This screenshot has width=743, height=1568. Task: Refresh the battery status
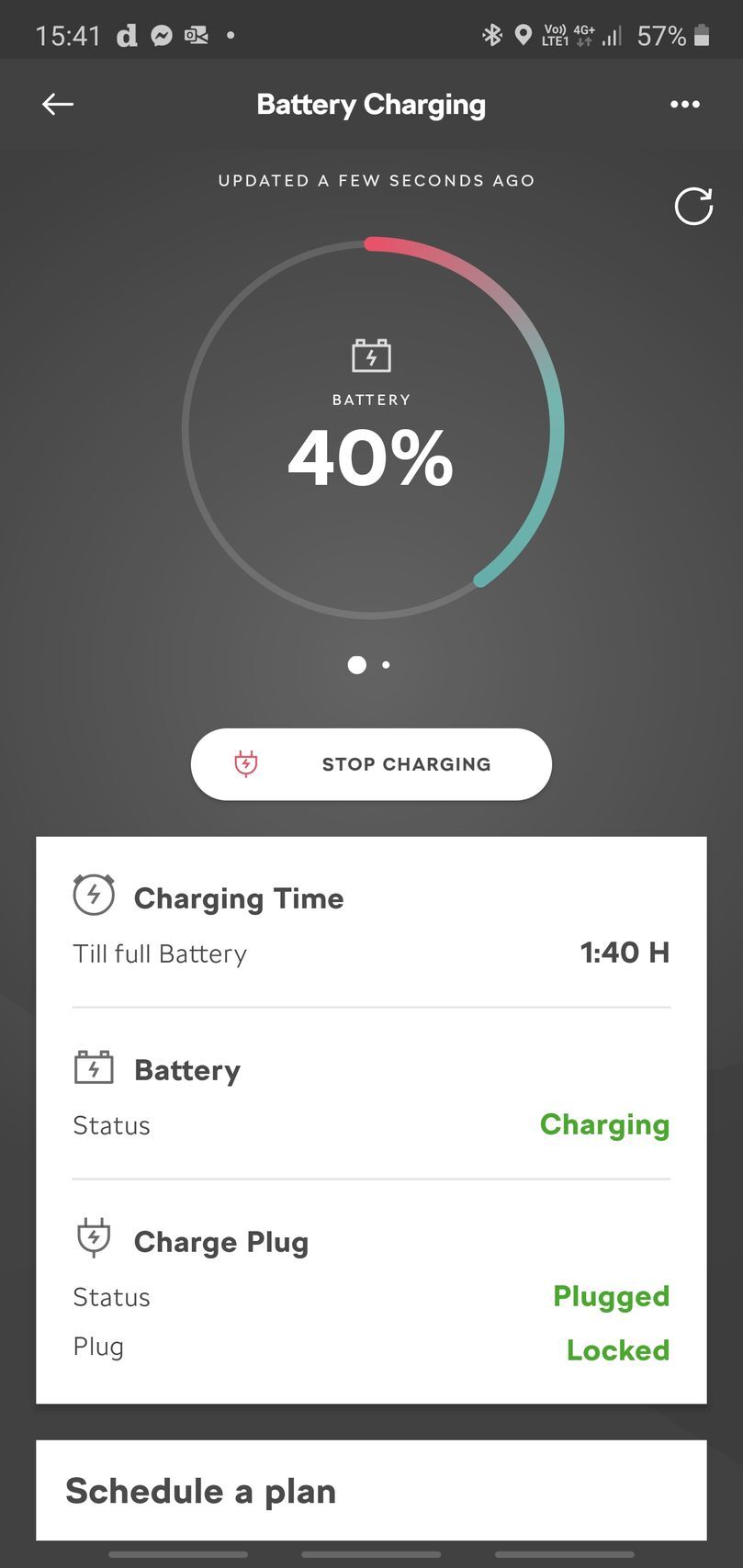[x=693, y=207]
